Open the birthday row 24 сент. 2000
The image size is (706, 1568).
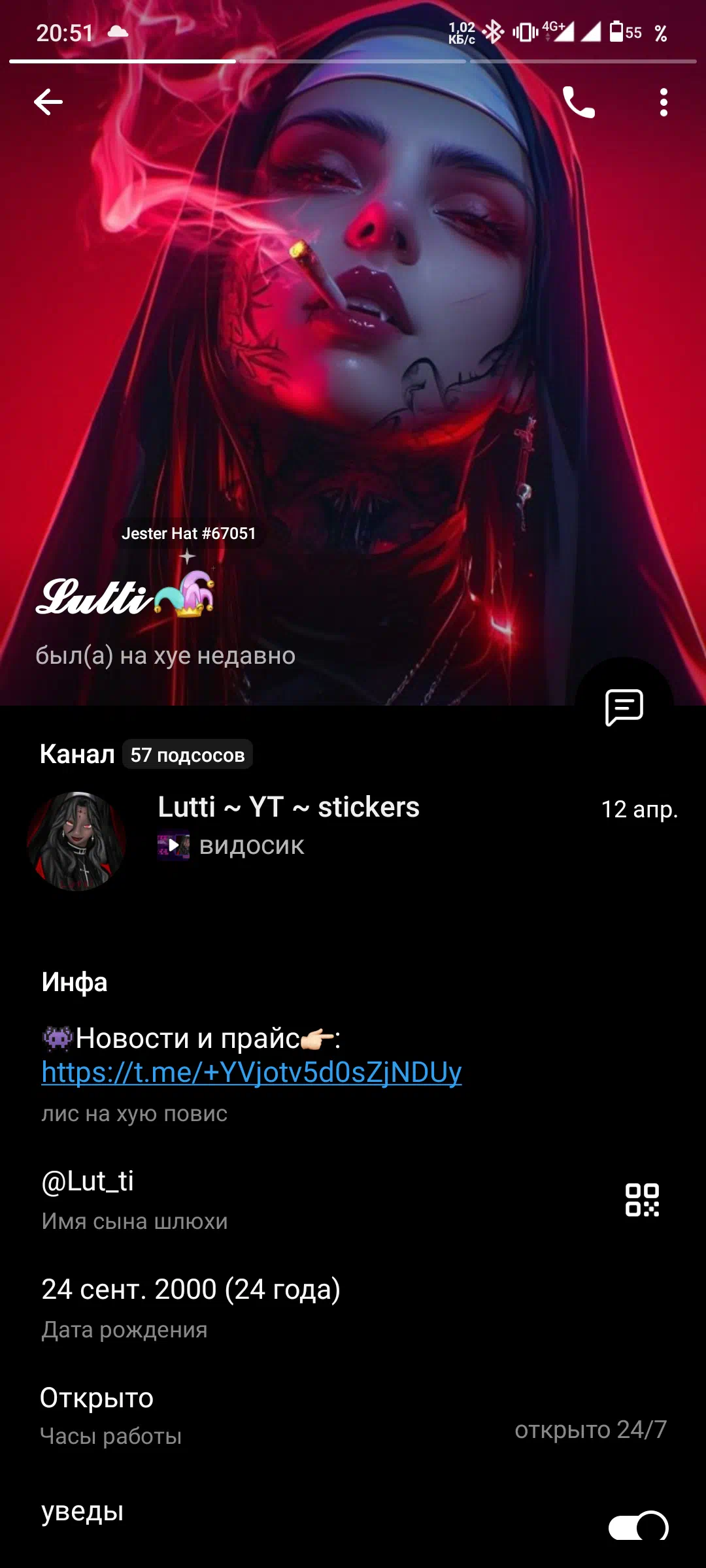click(353, 1307)
